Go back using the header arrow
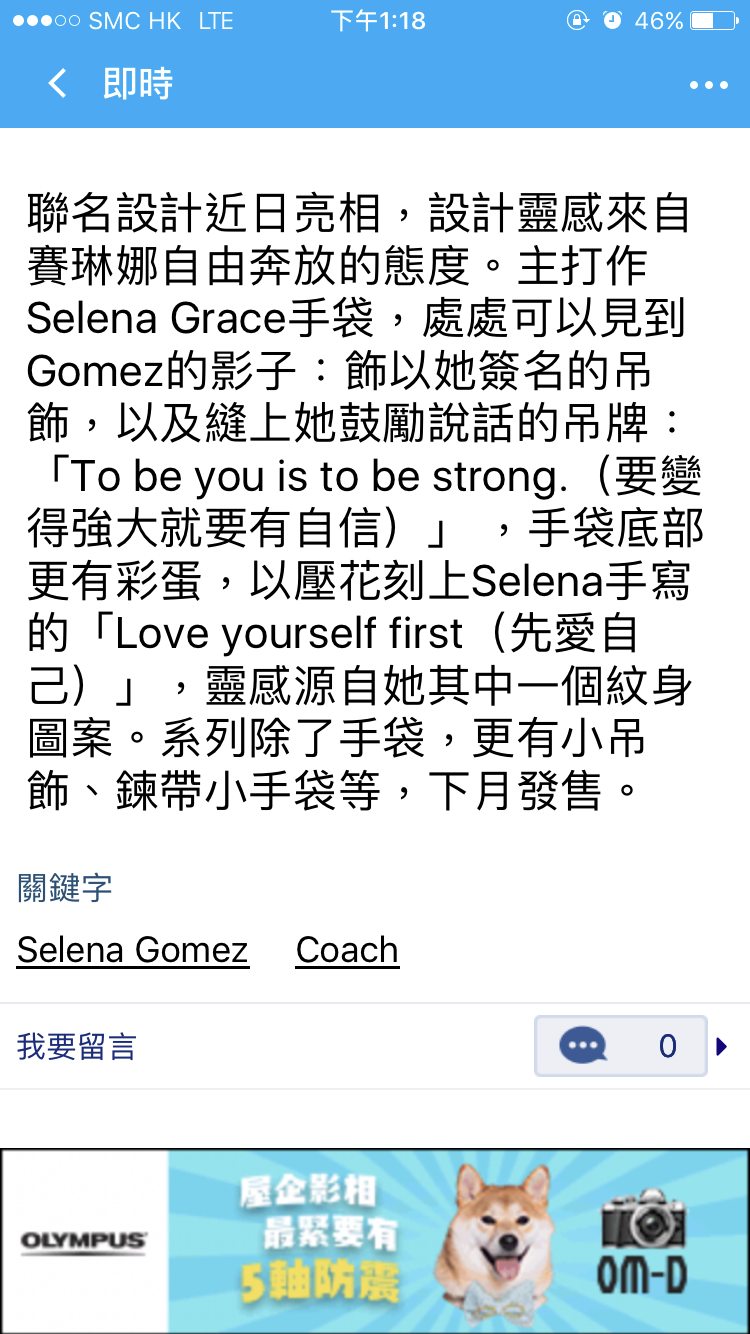Screen dimensions: 750x1334 click(58, 84)
